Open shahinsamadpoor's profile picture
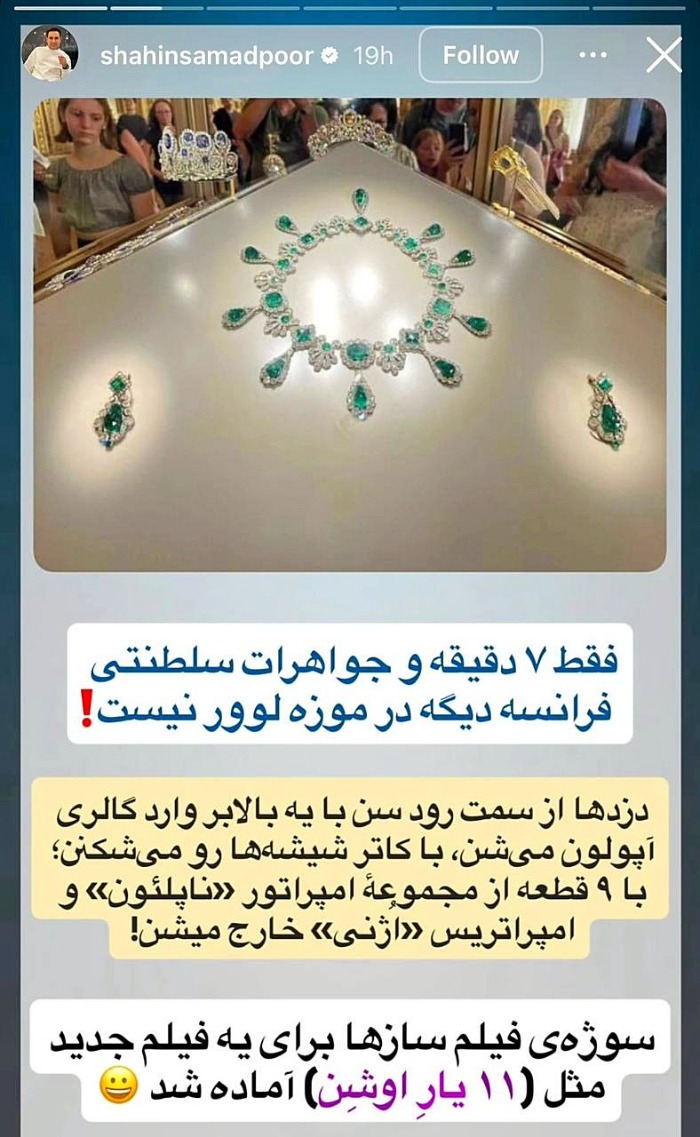The height and width of the screenshot is (1137, 700). coord(50,55)
